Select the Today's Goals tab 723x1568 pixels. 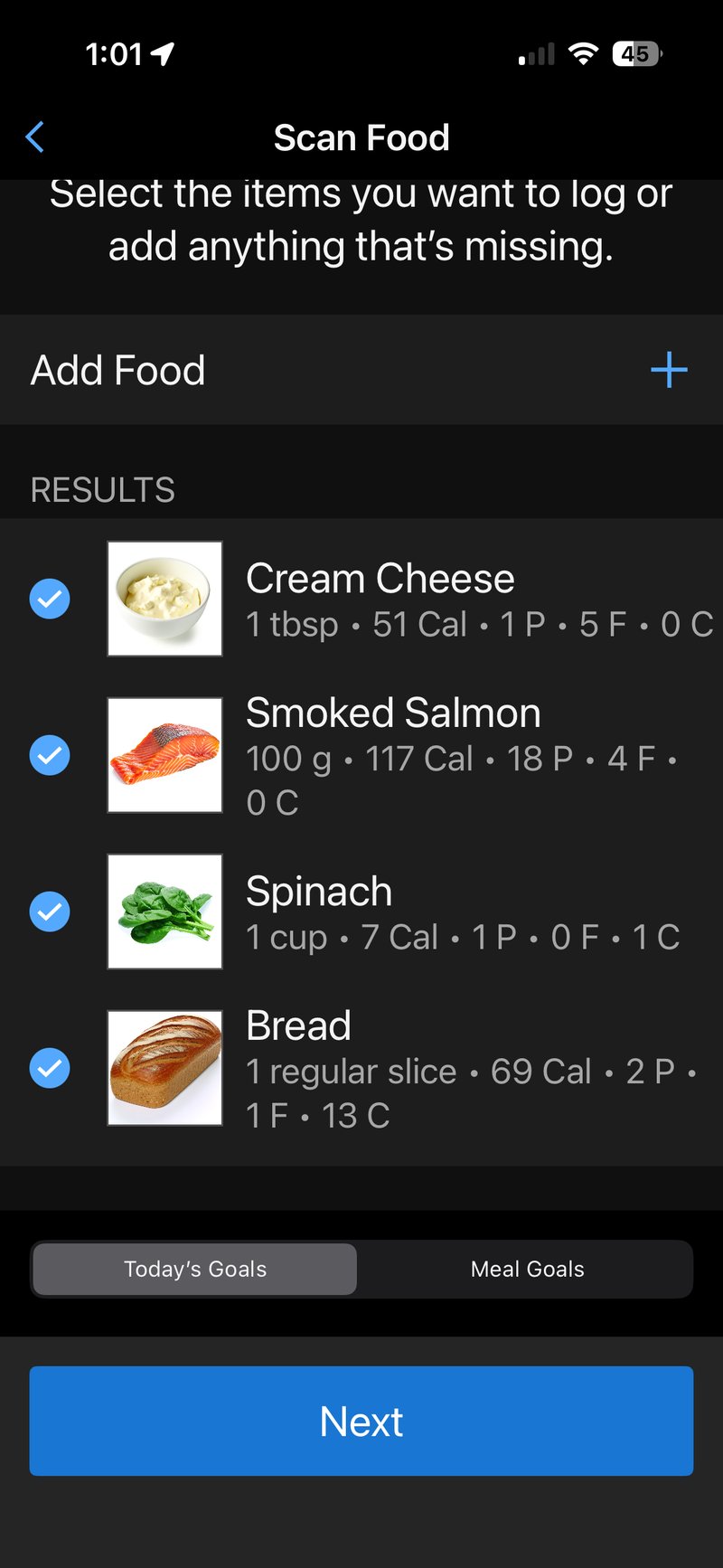(x=193, y=1269)
